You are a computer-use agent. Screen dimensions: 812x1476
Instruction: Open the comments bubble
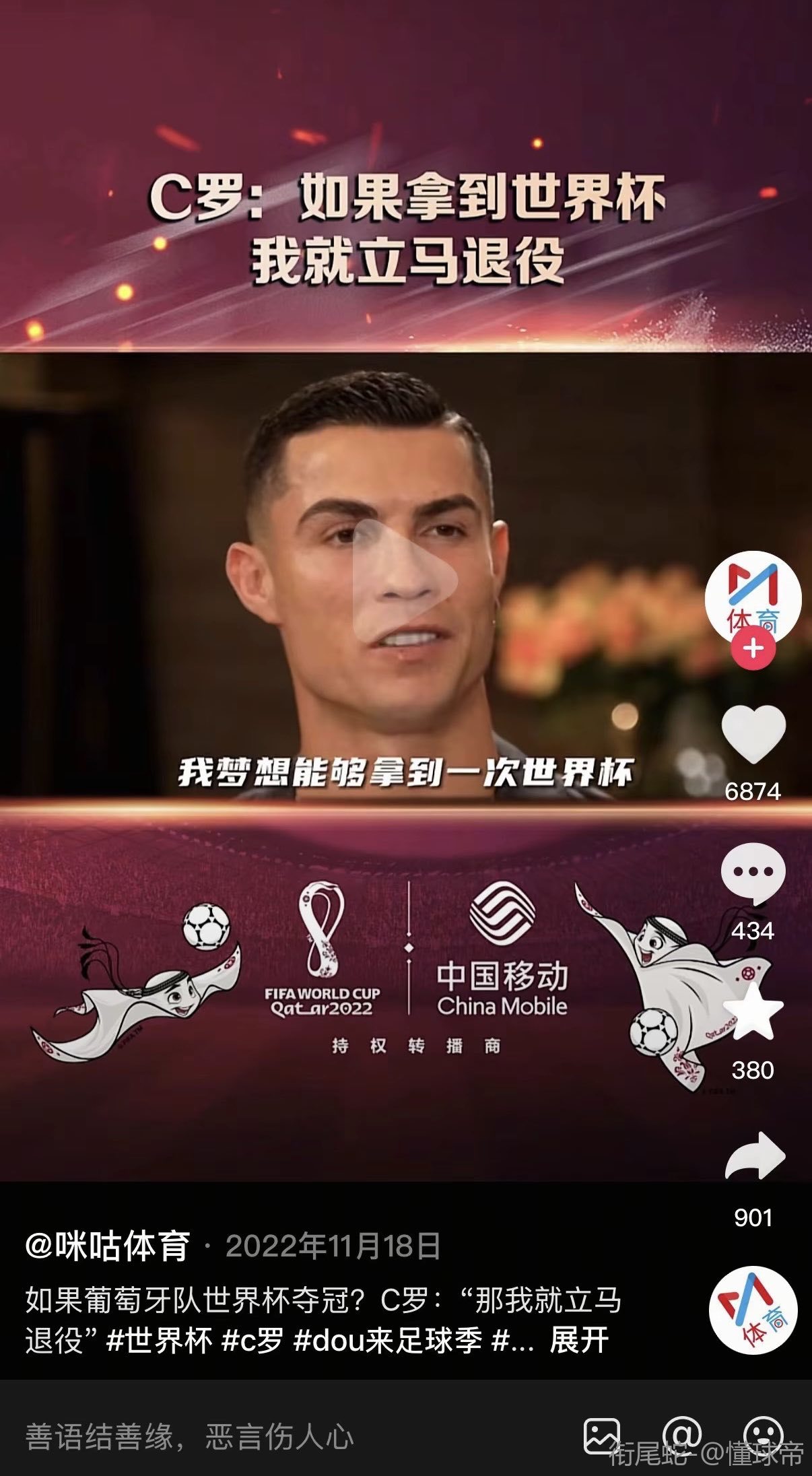tap(753, 874)
